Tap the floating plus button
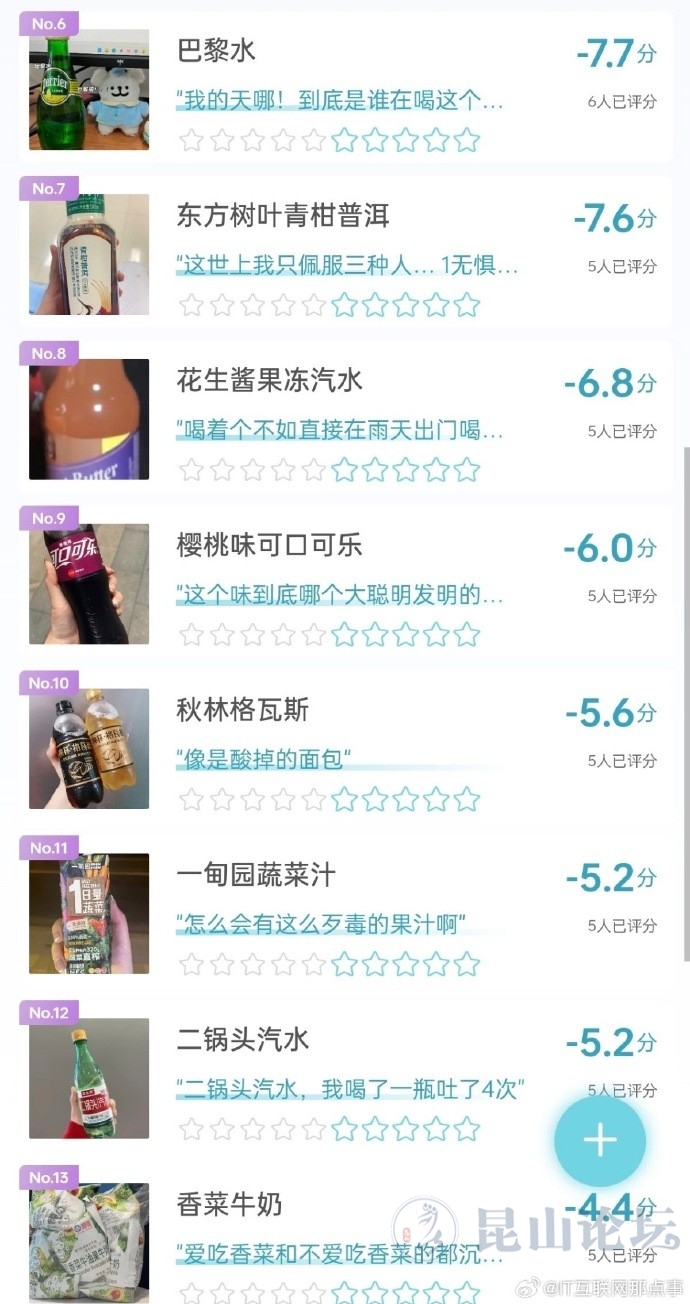The width and height of the screenshot is (690, 1304). point(600,1141)
